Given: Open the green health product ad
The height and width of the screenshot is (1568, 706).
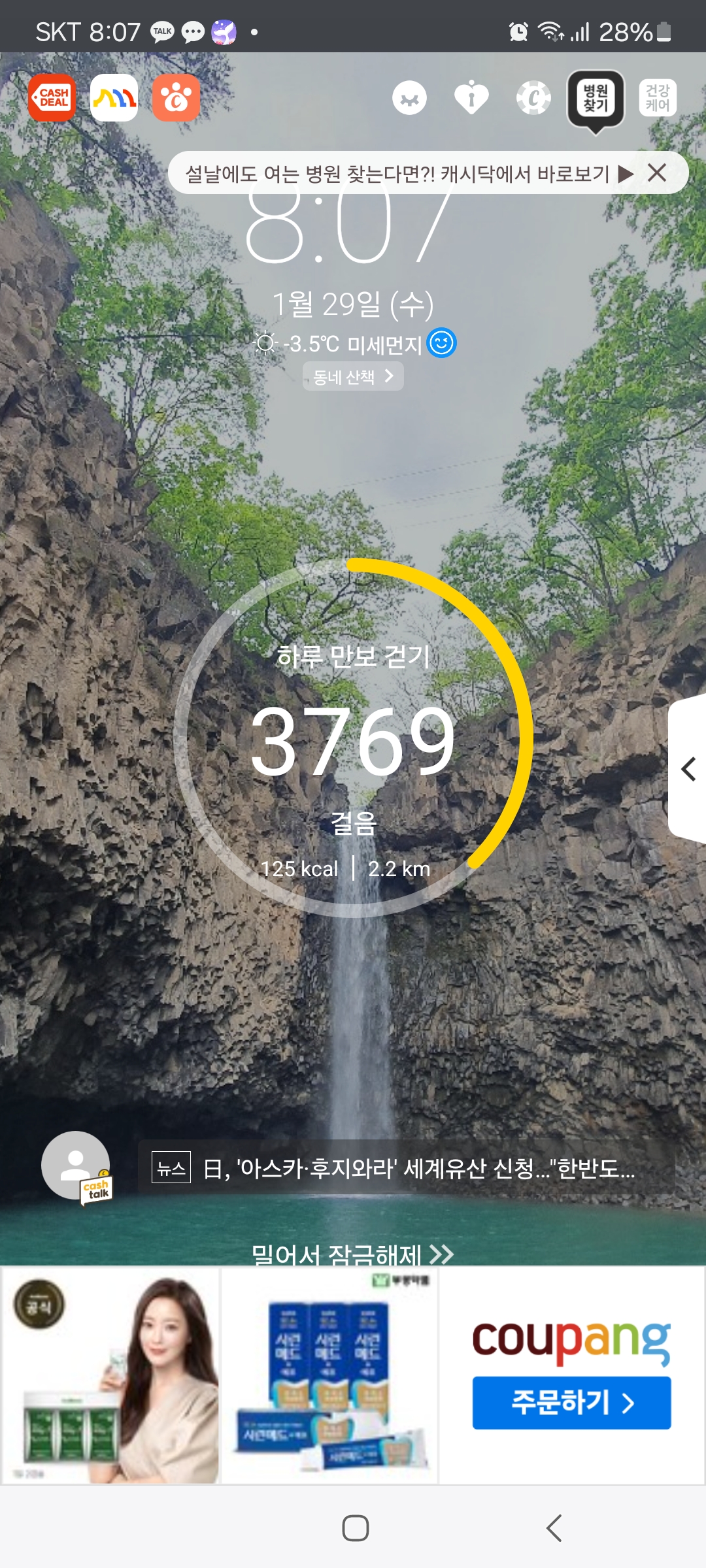Looking at the screenshot, I should [110, 1376].
